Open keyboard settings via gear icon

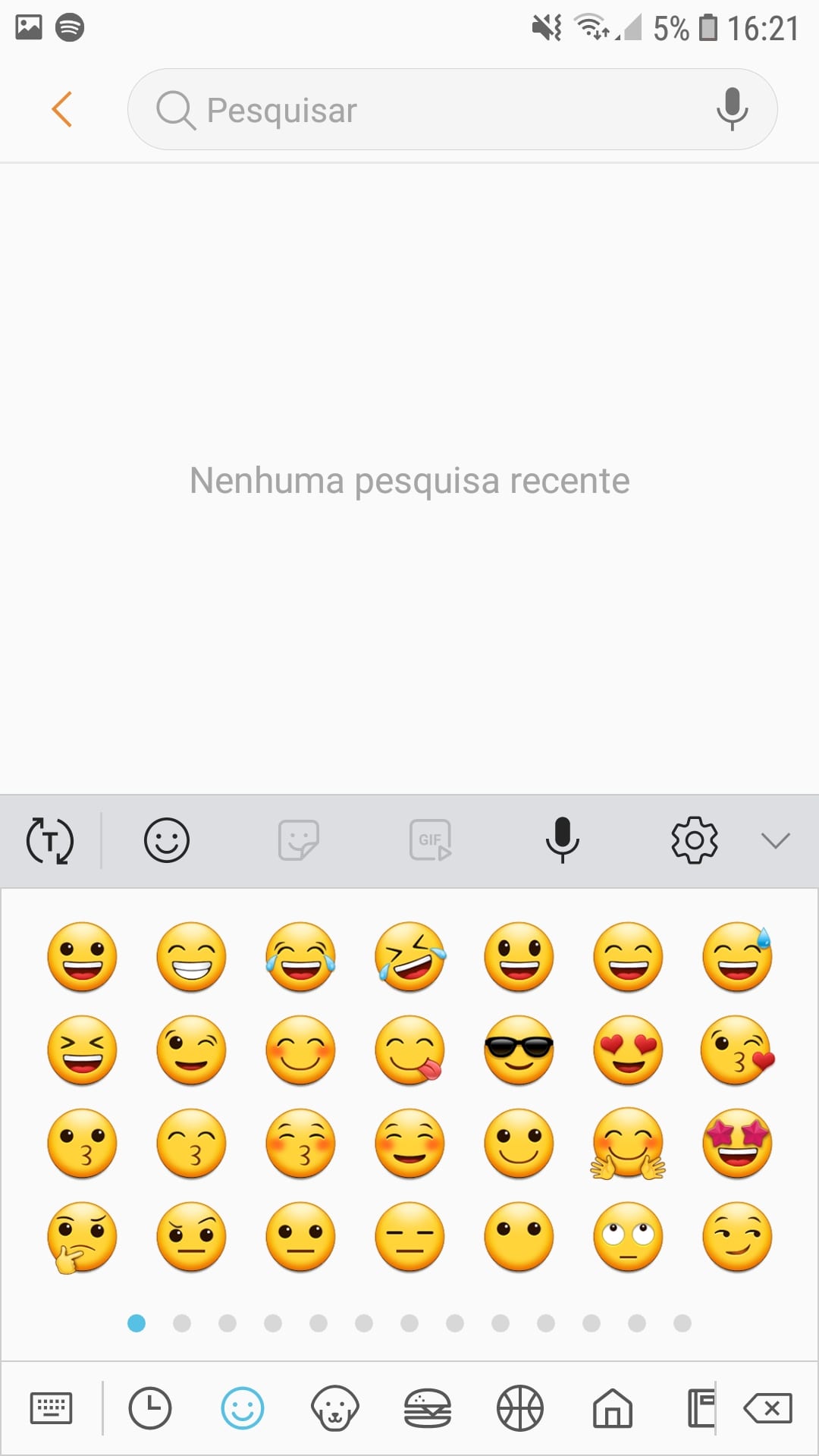point(693,840)
